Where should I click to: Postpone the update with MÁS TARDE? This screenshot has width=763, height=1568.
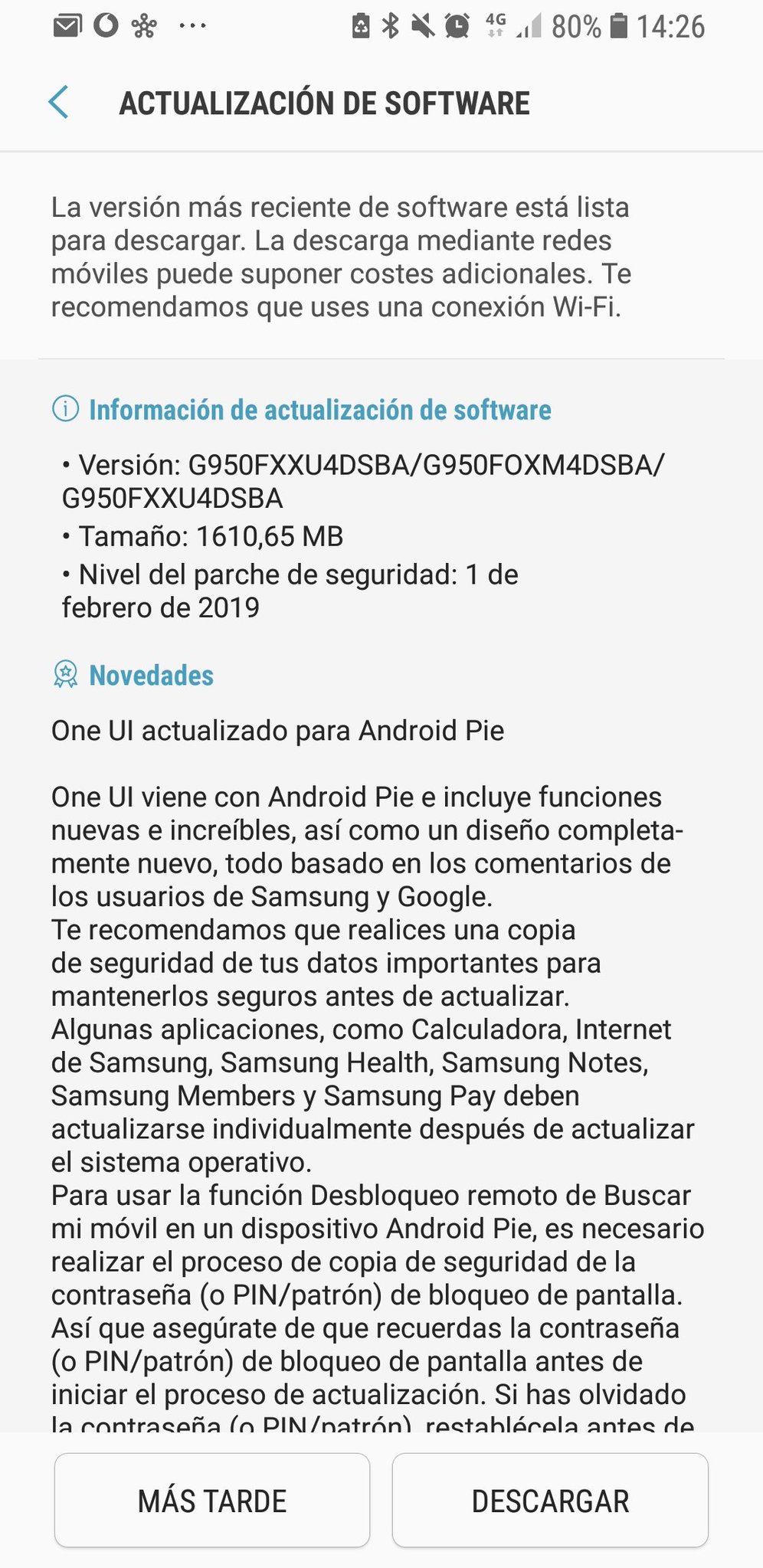pyautogui.click(x=212, y=1501)
